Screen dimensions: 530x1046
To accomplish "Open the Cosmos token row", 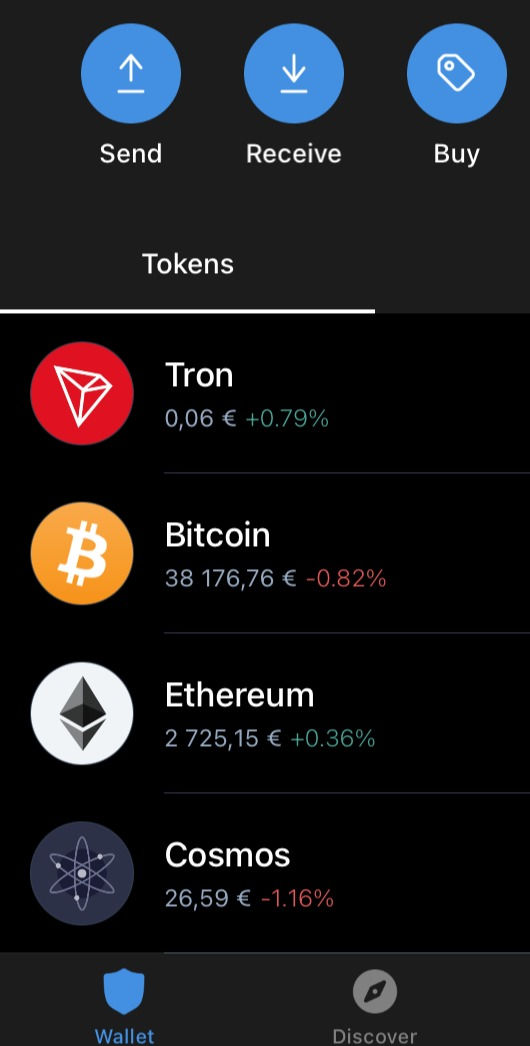I will point(265,873).
